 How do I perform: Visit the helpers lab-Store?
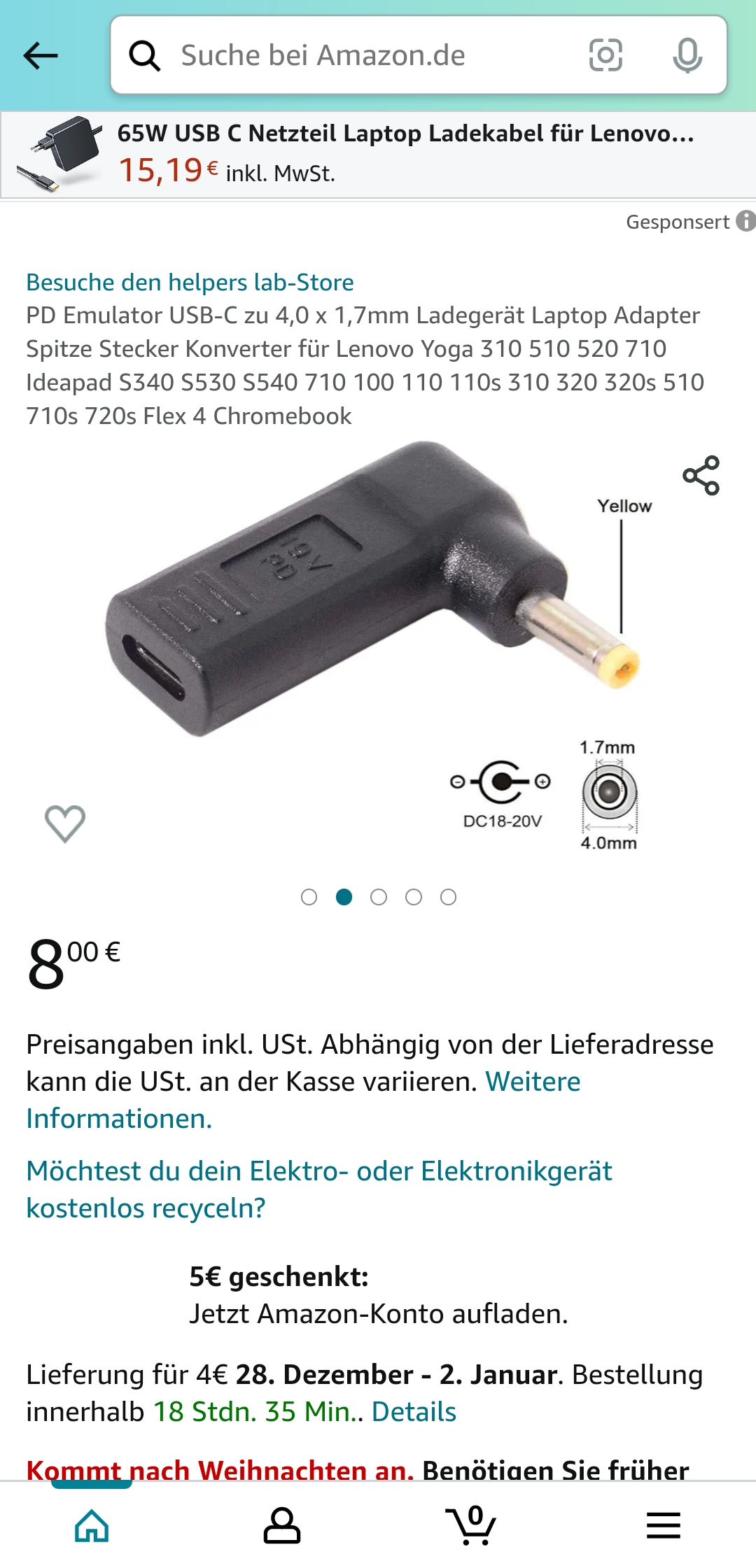[x=190, y=282]
